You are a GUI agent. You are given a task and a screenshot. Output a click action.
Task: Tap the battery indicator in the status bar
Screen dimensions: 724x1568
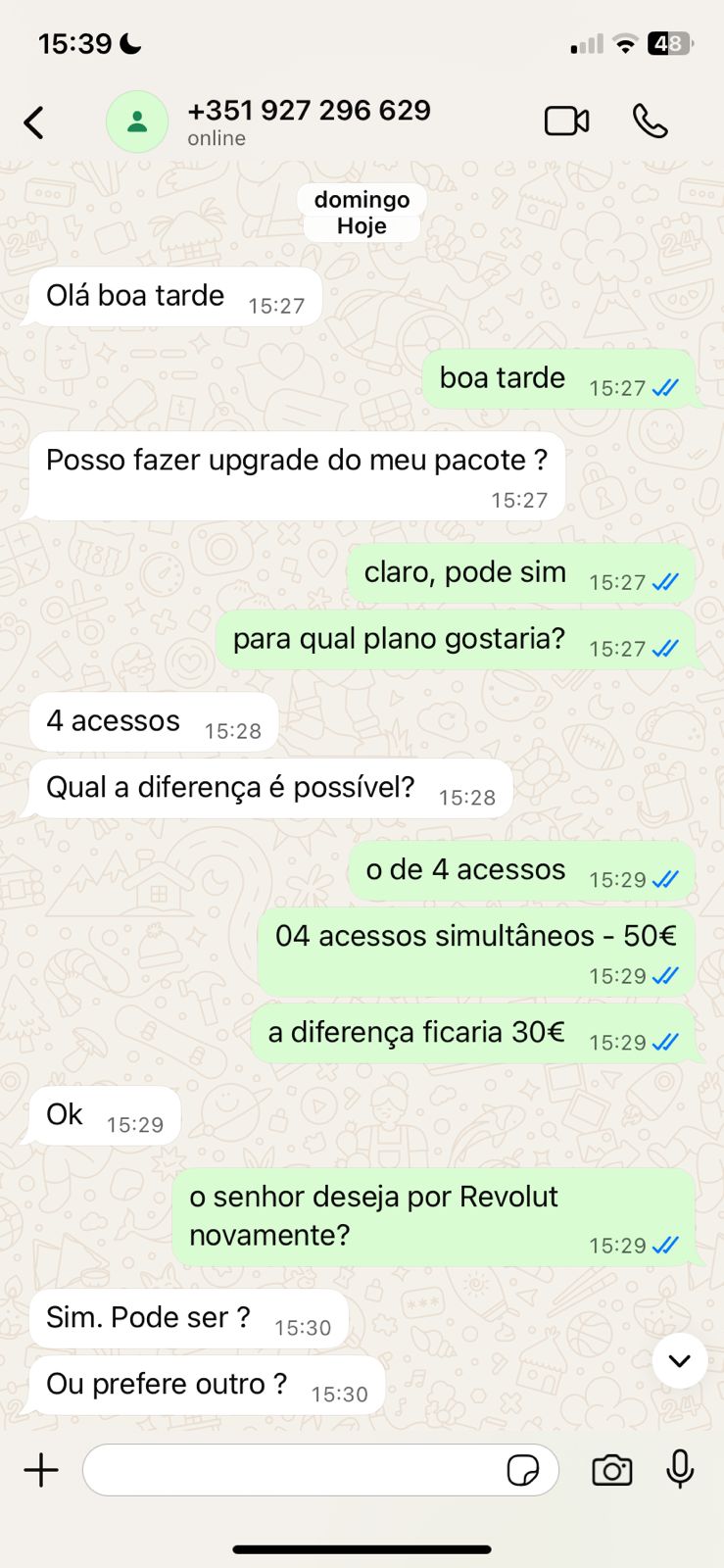tap(669, 42)
